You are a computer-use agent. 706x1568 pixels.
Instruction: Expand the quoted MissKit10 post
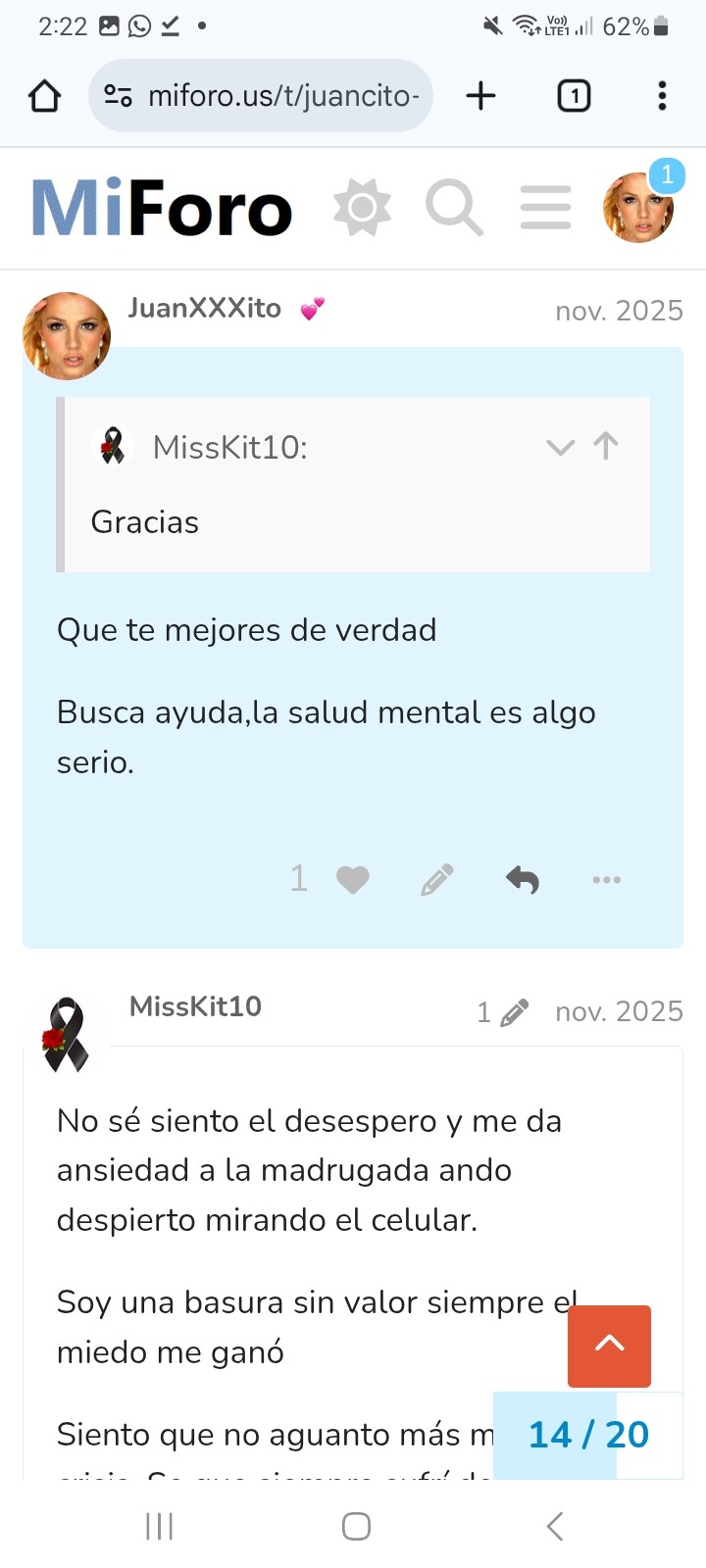click(560, 448)
